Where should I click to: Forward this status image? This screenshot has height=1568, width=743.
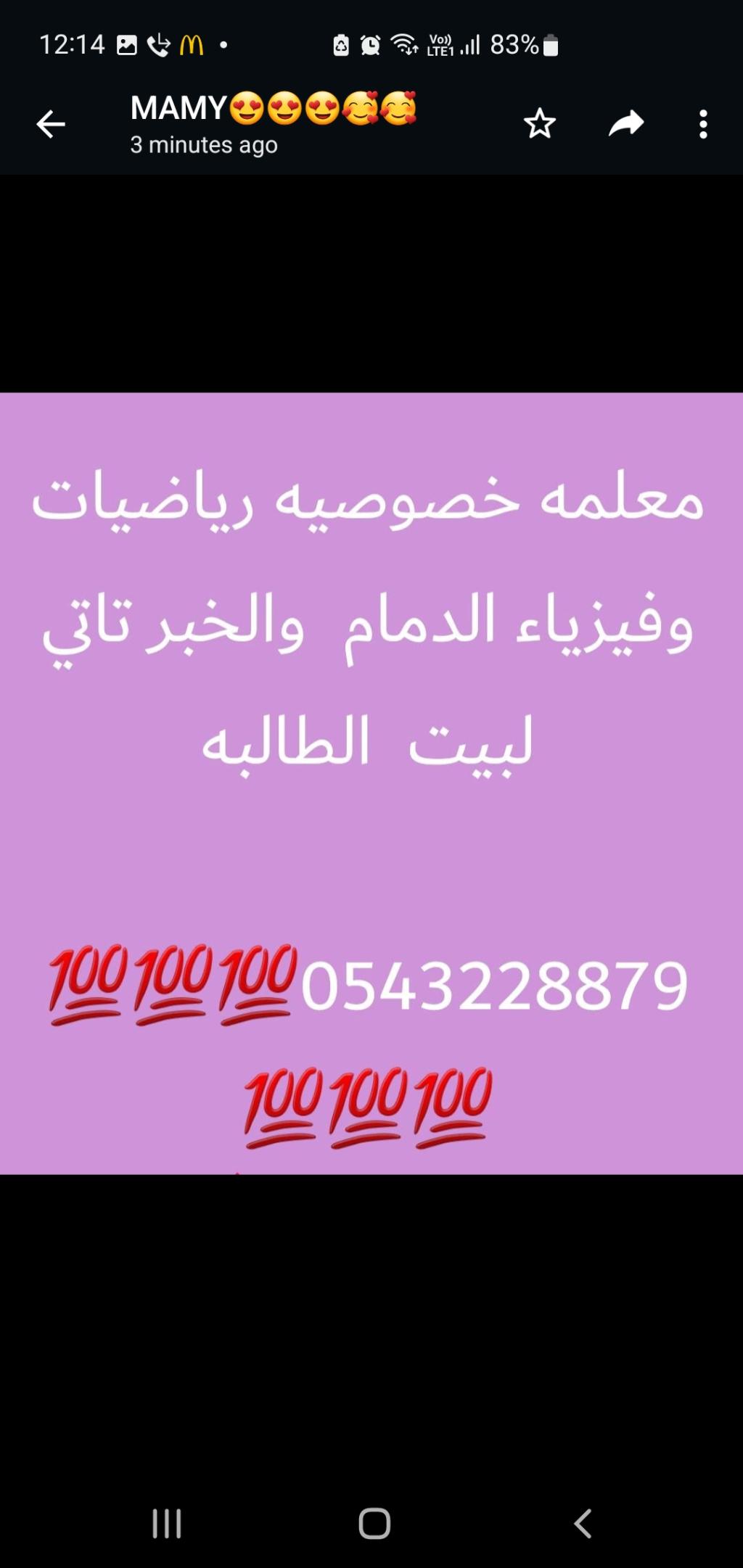tap(626, 123)
